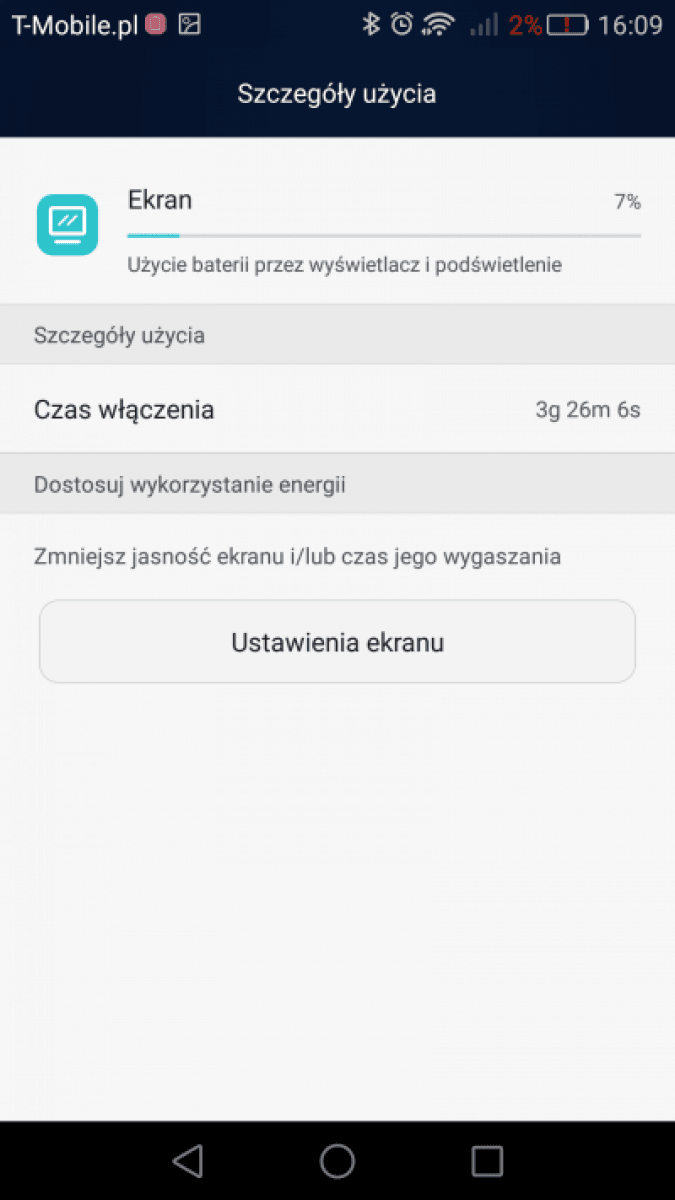675x1200 pixels.
Task: Go back with the navigation bar arrow
Action: click(187, 1160)
